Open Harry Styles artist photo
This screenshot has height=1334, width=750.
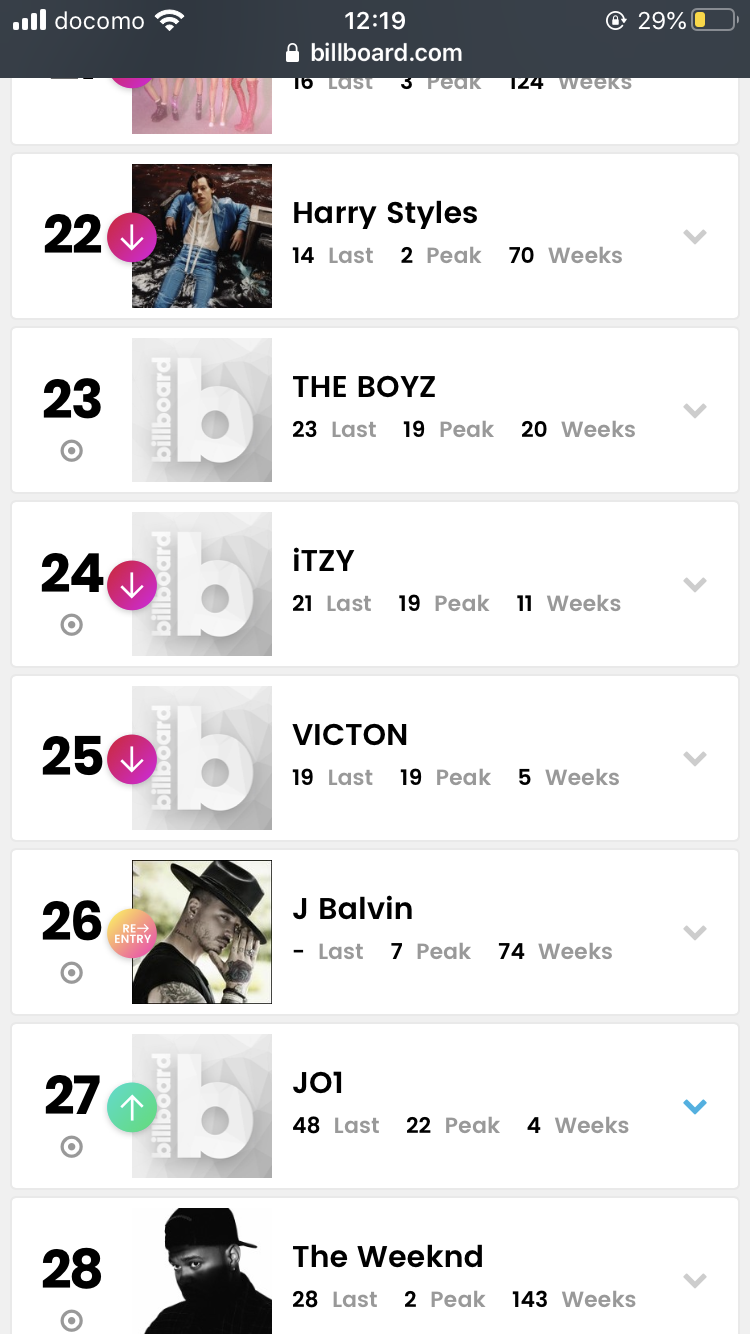click(x=202, y=236)
